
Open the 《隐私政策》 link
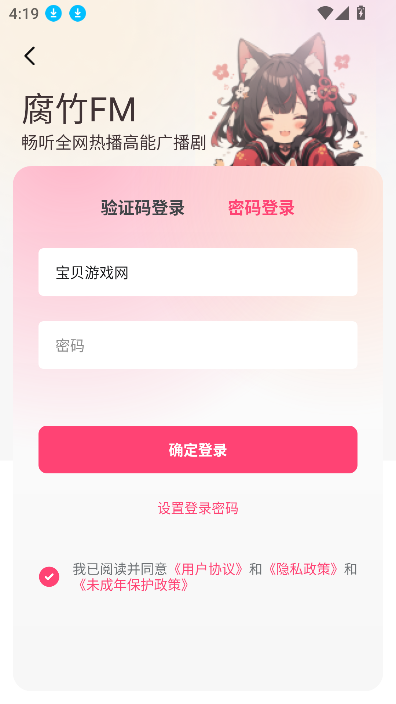pyautogui.click(x=303, y=569)
